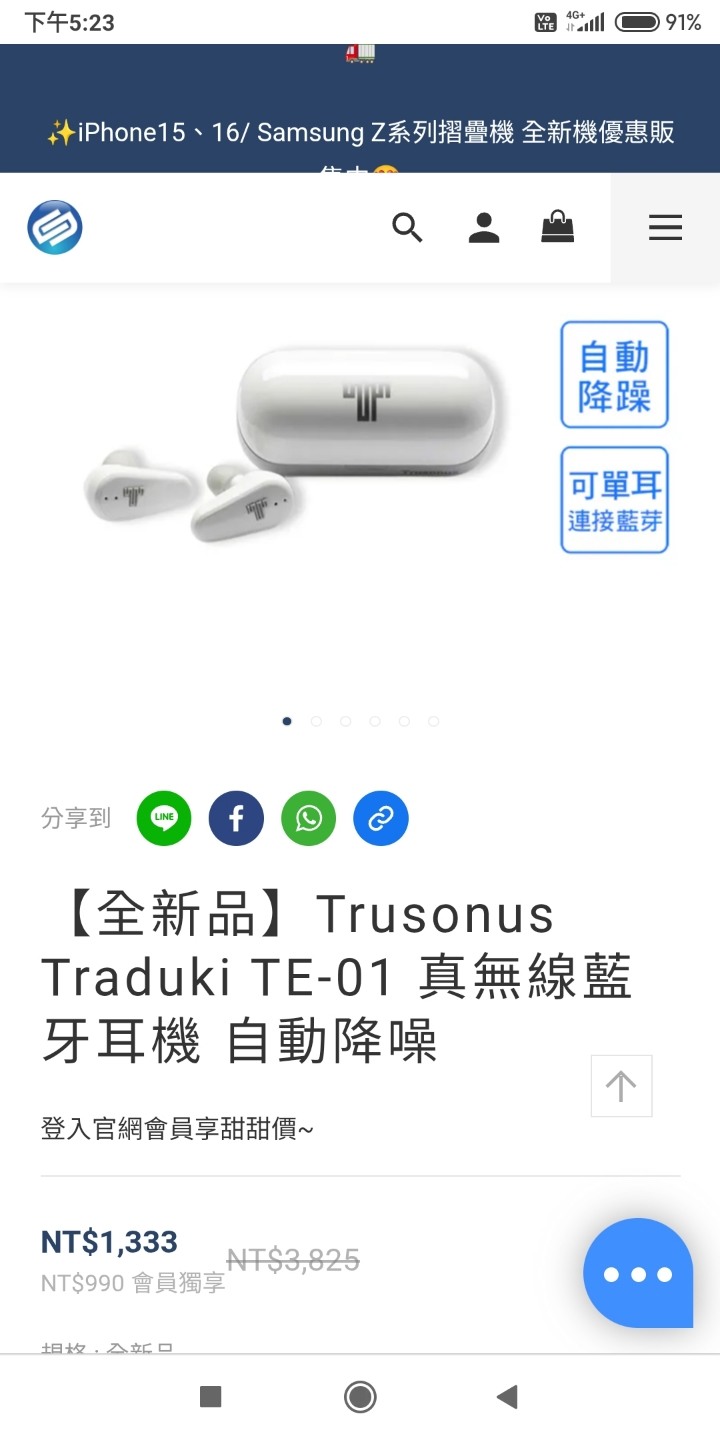Open the search magnifier icon

tap(407, 228)
